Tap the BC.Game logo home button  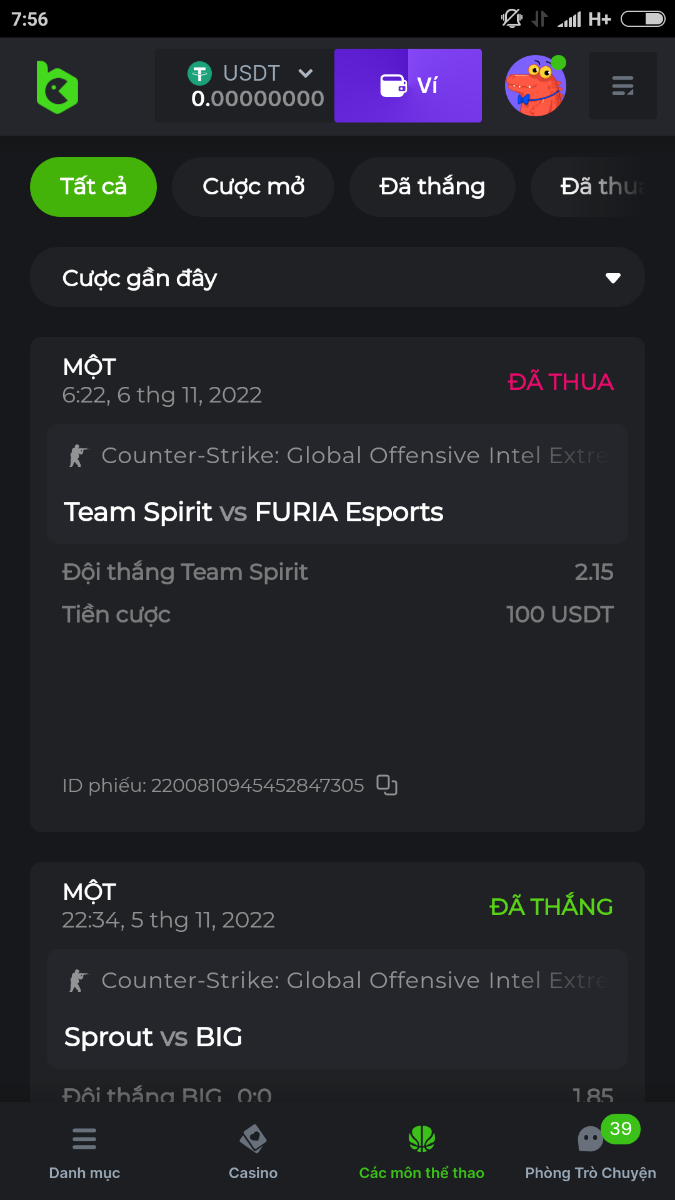point(57,86)
